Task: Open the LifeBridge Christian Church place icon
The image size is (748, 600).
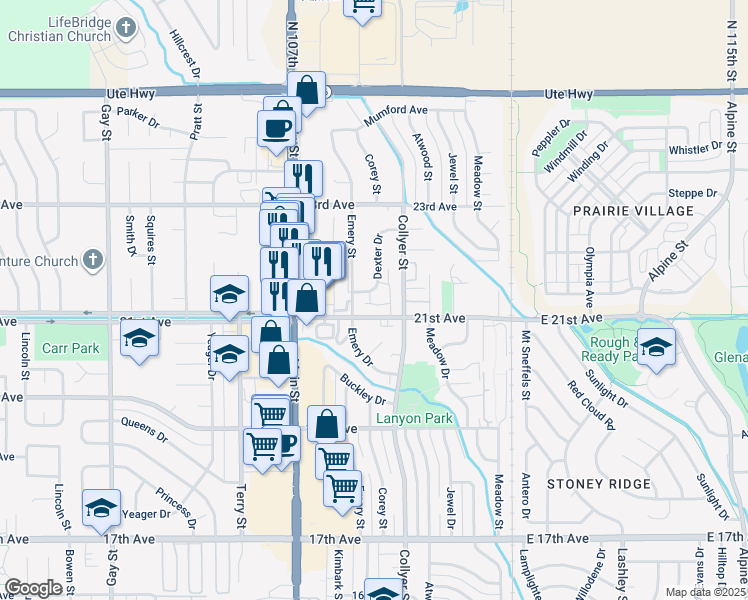Action: pos(126,27)
